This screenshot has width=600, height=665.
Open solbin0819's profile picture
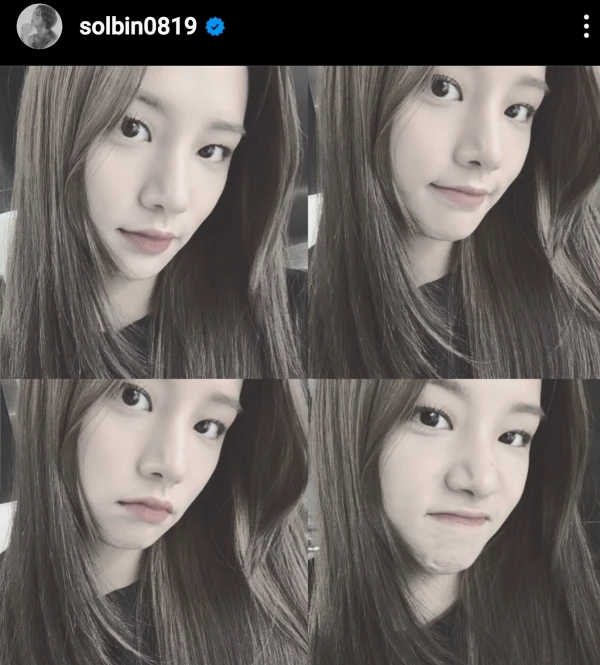41,27
